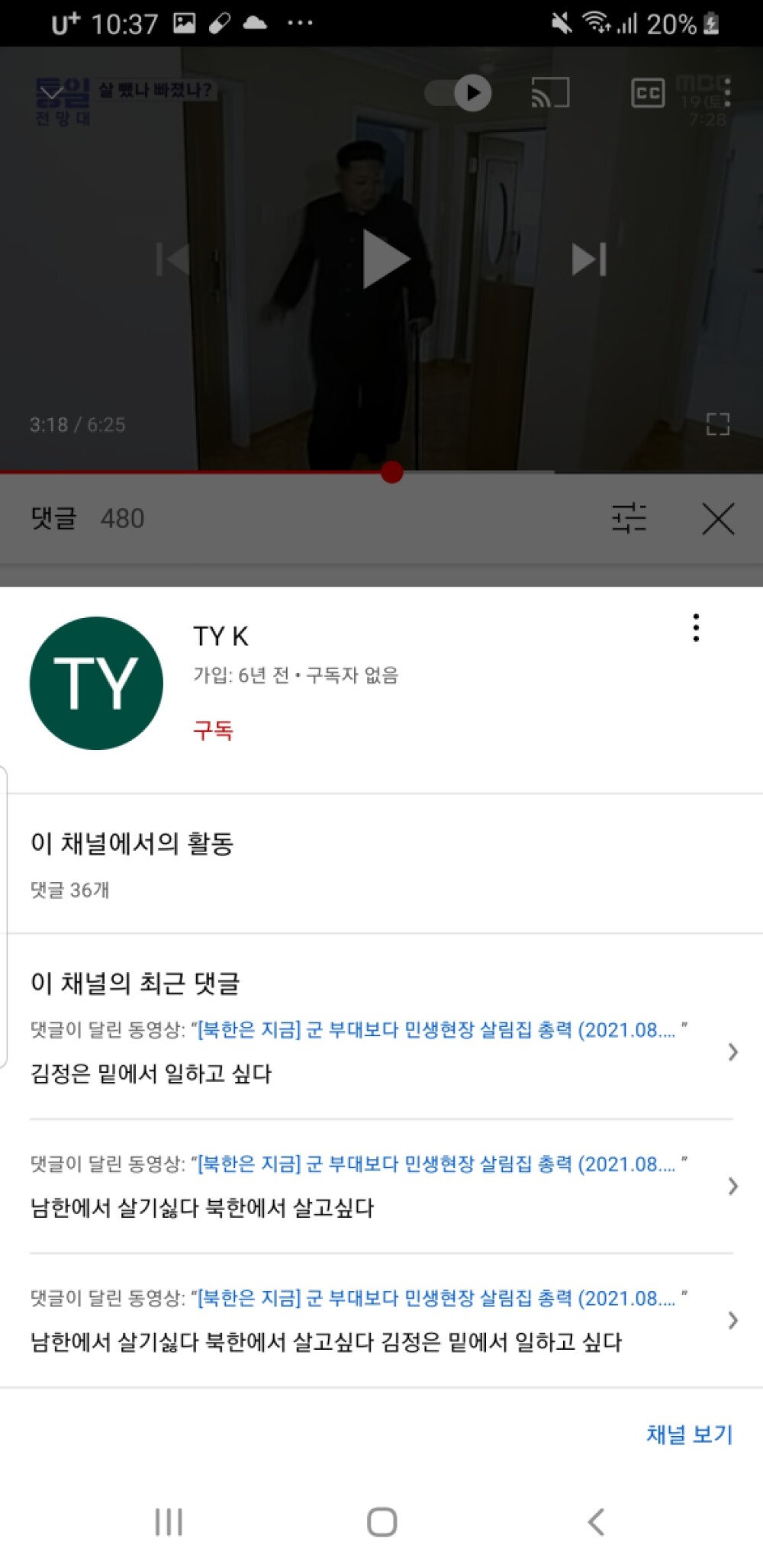Viewport: 763px width, 1568px height.
Task: Close the comments panel
Action: coord(718,519)
